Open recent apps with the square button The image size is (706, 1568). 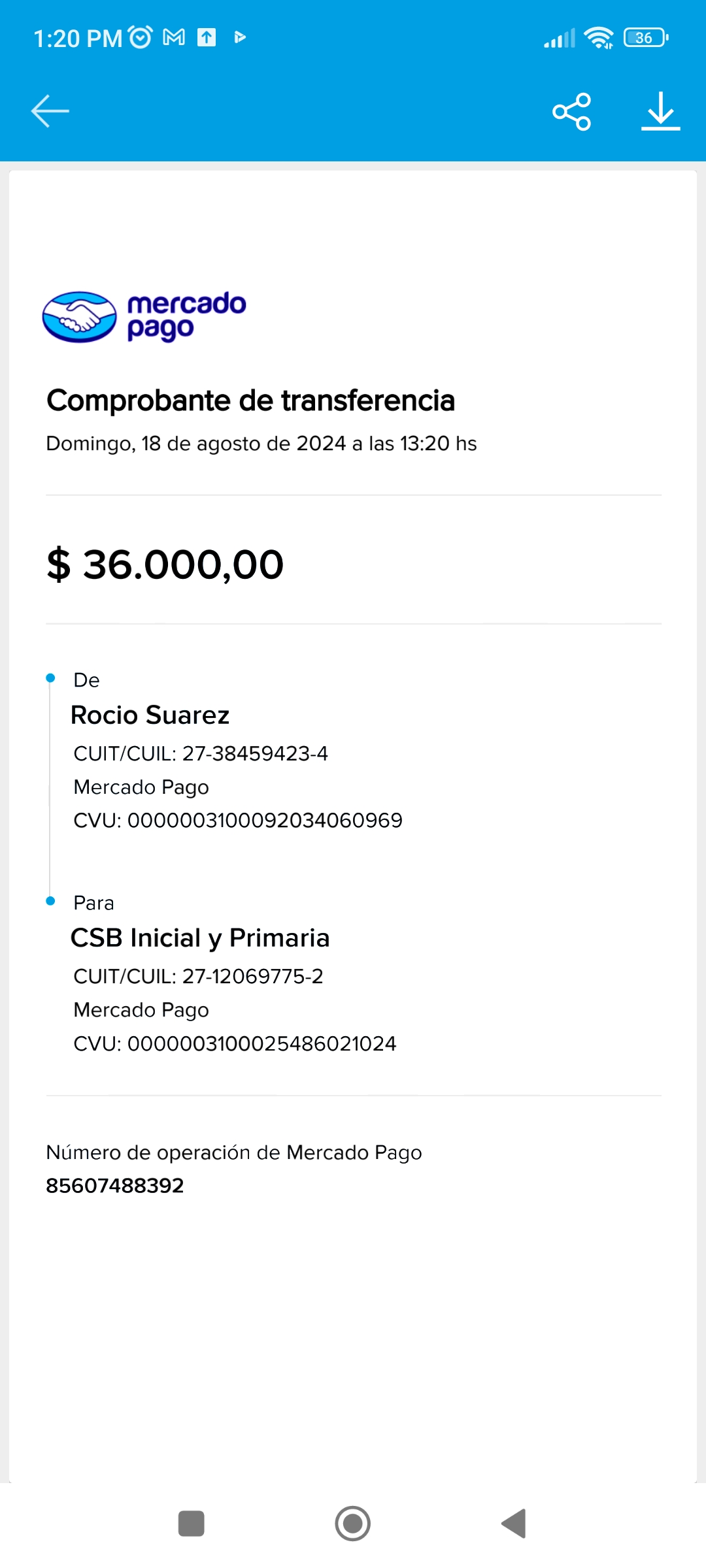coord(192,1524)
